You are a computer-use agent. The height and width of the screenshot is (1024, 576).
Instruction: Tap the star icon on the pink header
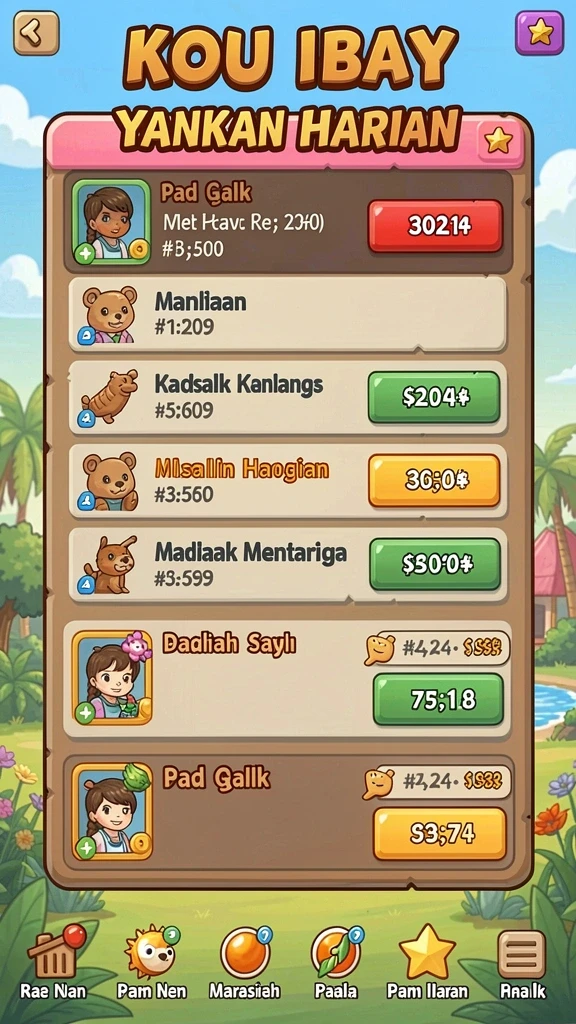(498, 140)
